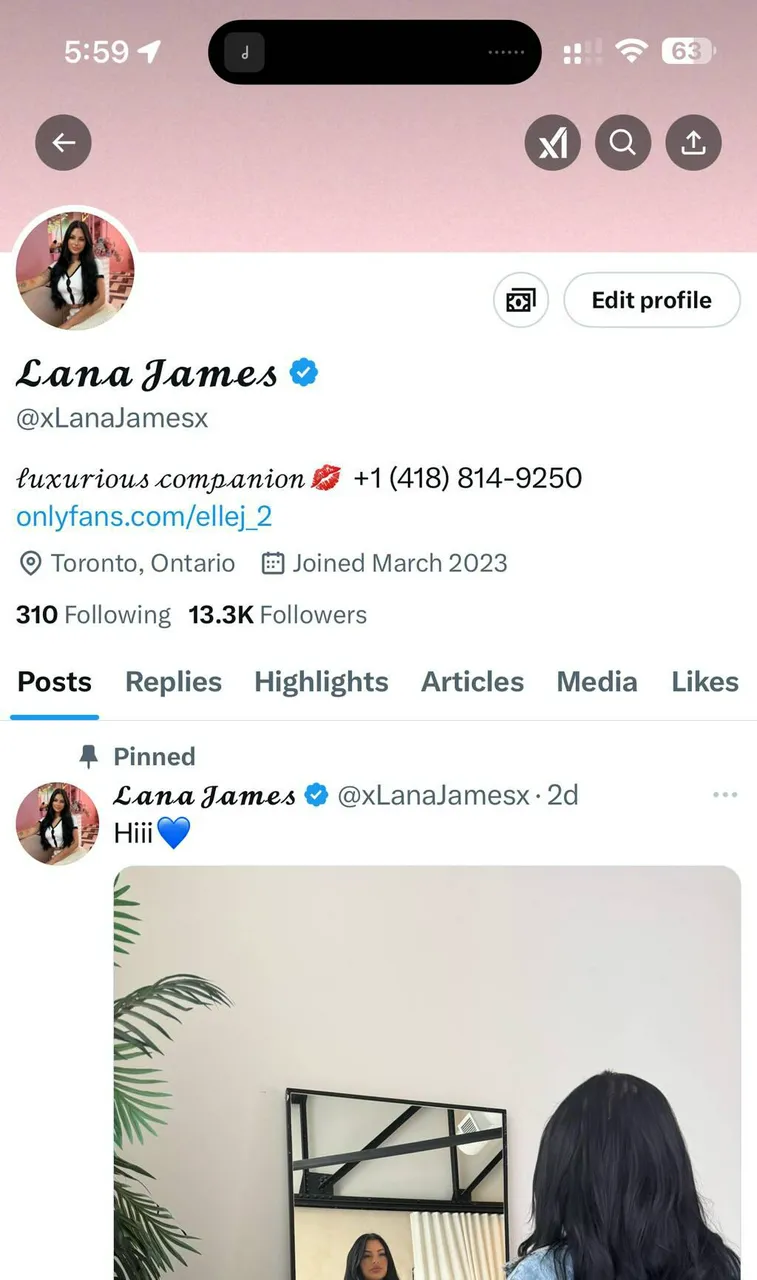This screenshot has height=1280, width=757.
Task: Tap the calendar icon next to Joined March 2023
Action: pyautogui.click(x=271, y=563)
